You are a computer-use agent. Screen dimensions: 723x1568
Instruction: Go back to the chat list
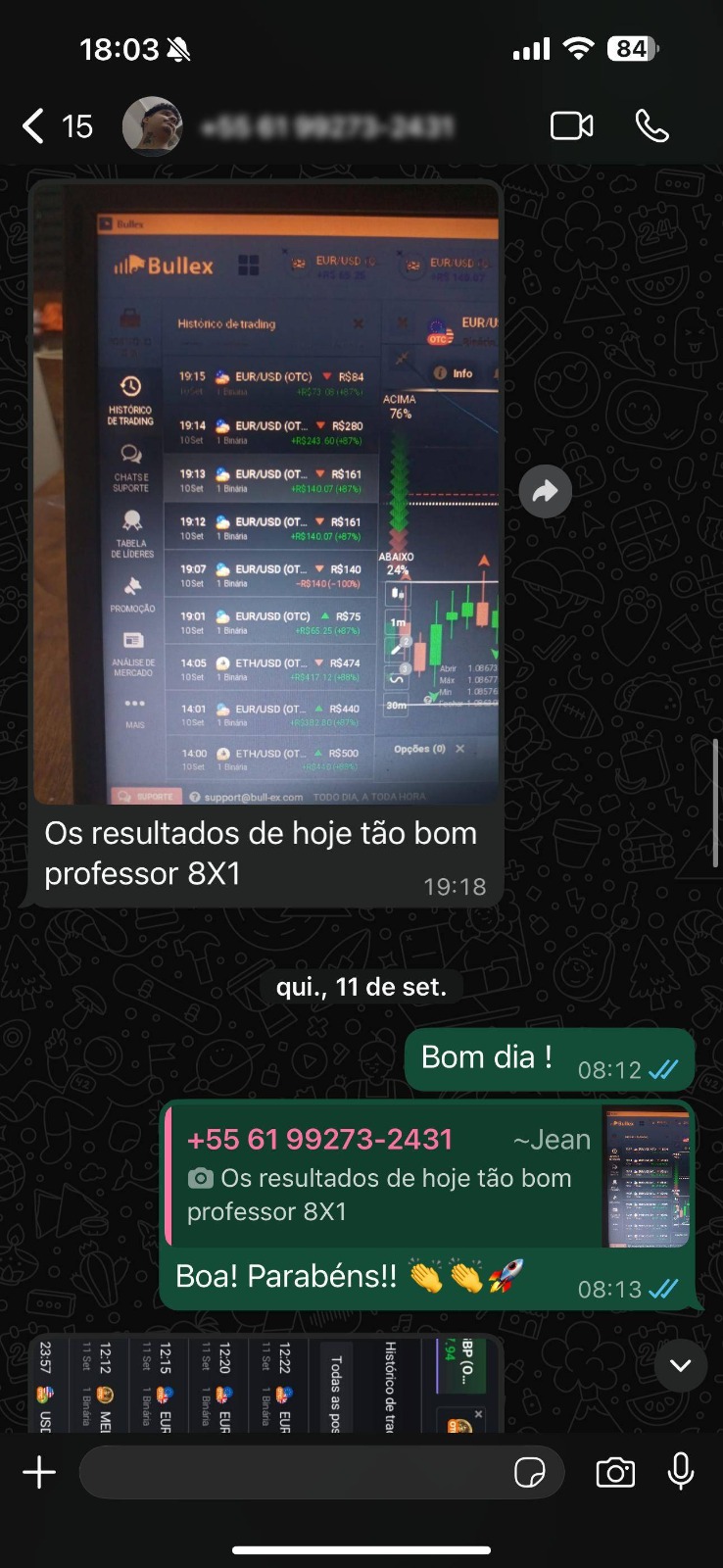tap(34, 126)
